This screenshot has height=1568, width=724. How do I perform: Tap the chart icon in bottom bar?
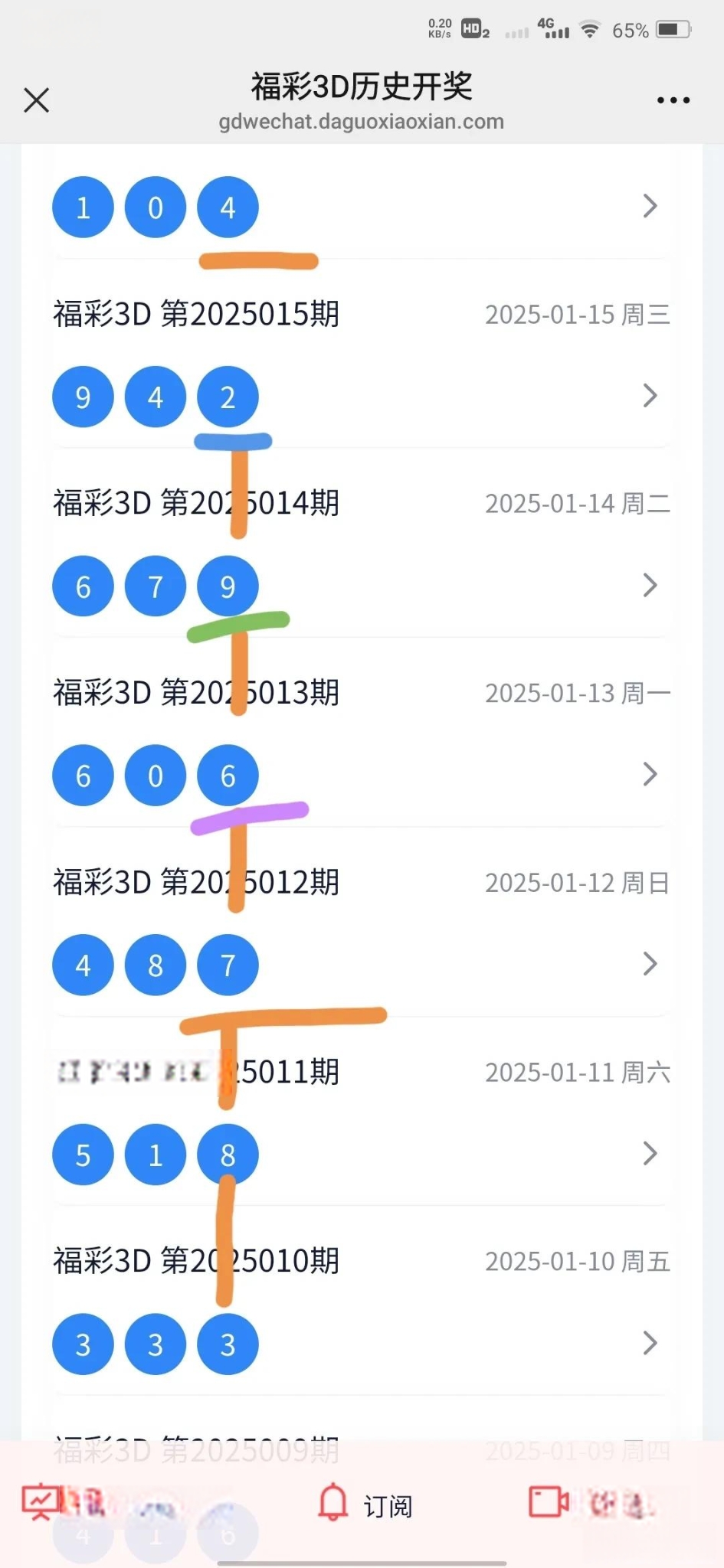[x=40, y=1502]
